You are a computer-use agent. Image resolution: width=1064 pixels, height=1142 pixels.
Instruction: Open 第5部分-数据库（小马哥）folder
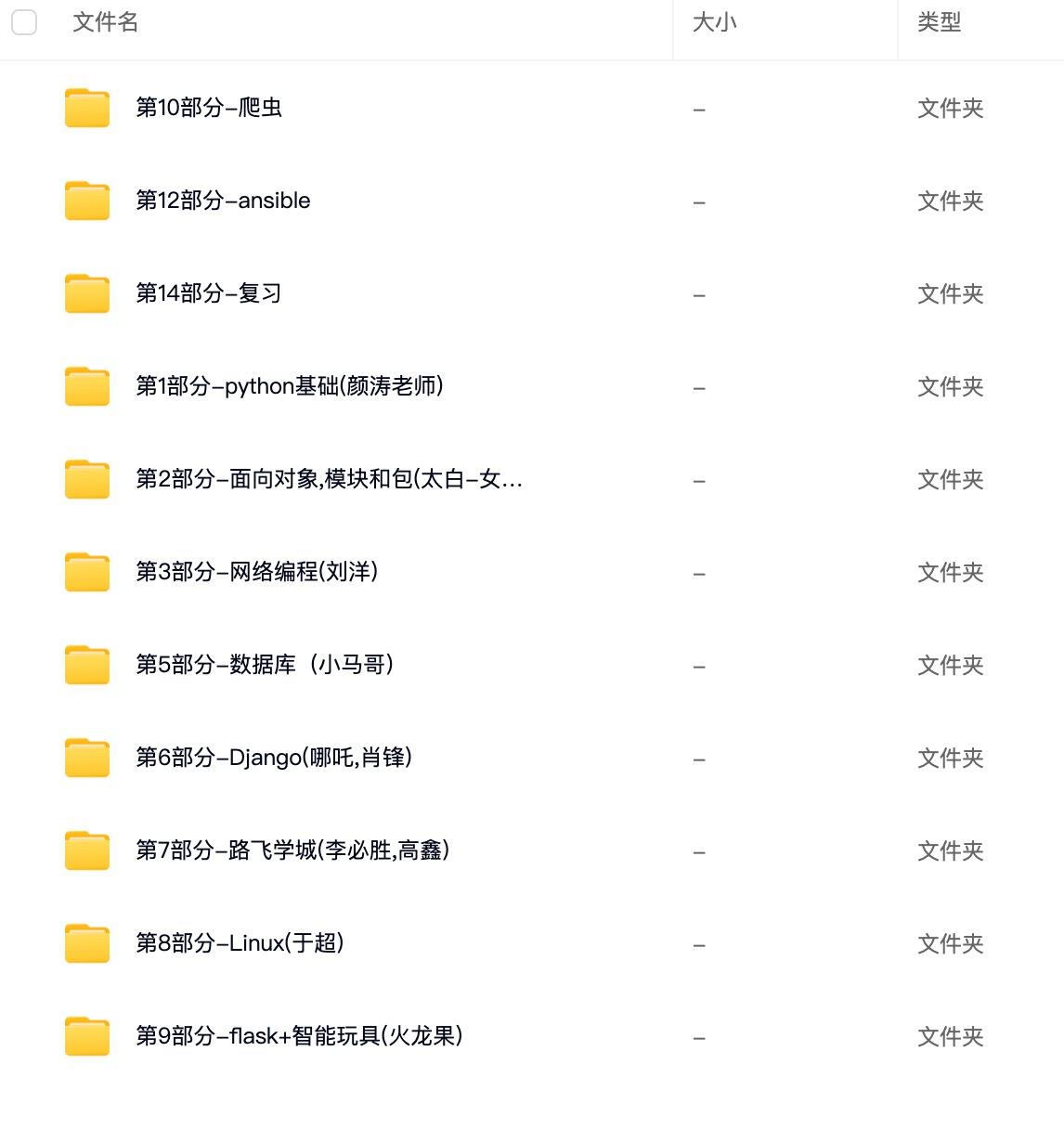point(266,665)
